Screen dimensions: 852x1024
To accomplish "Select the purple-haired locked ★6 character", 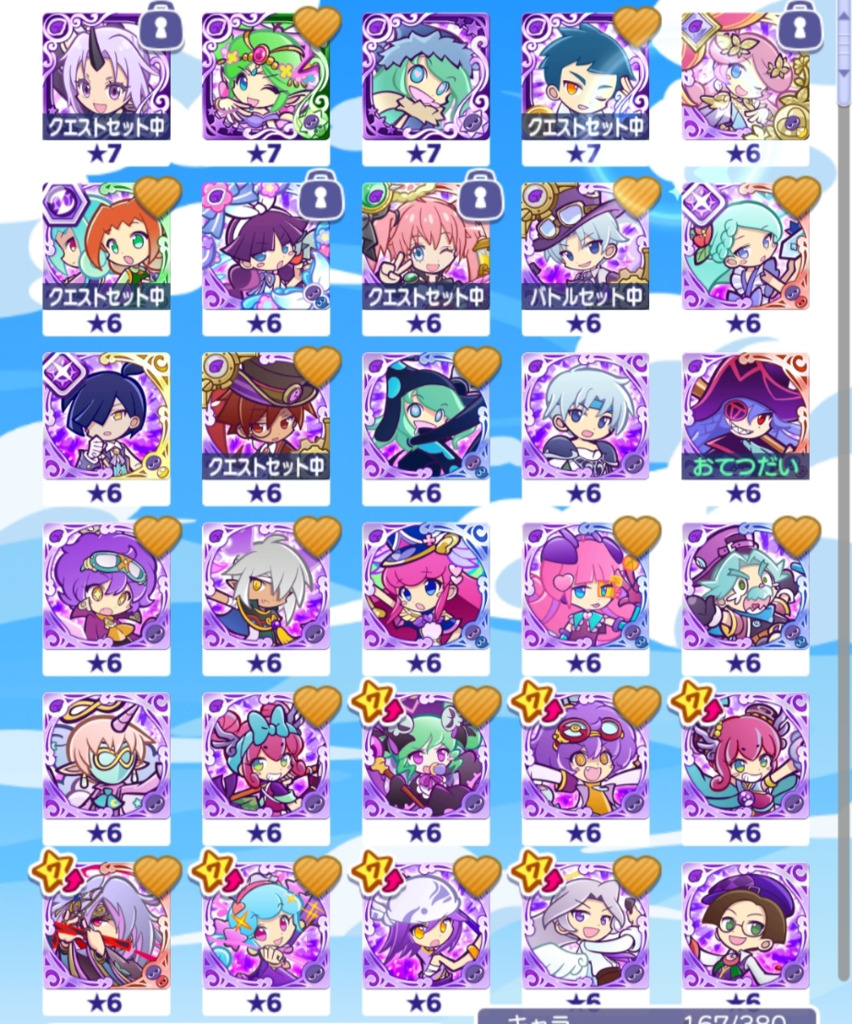I will 265,247.
